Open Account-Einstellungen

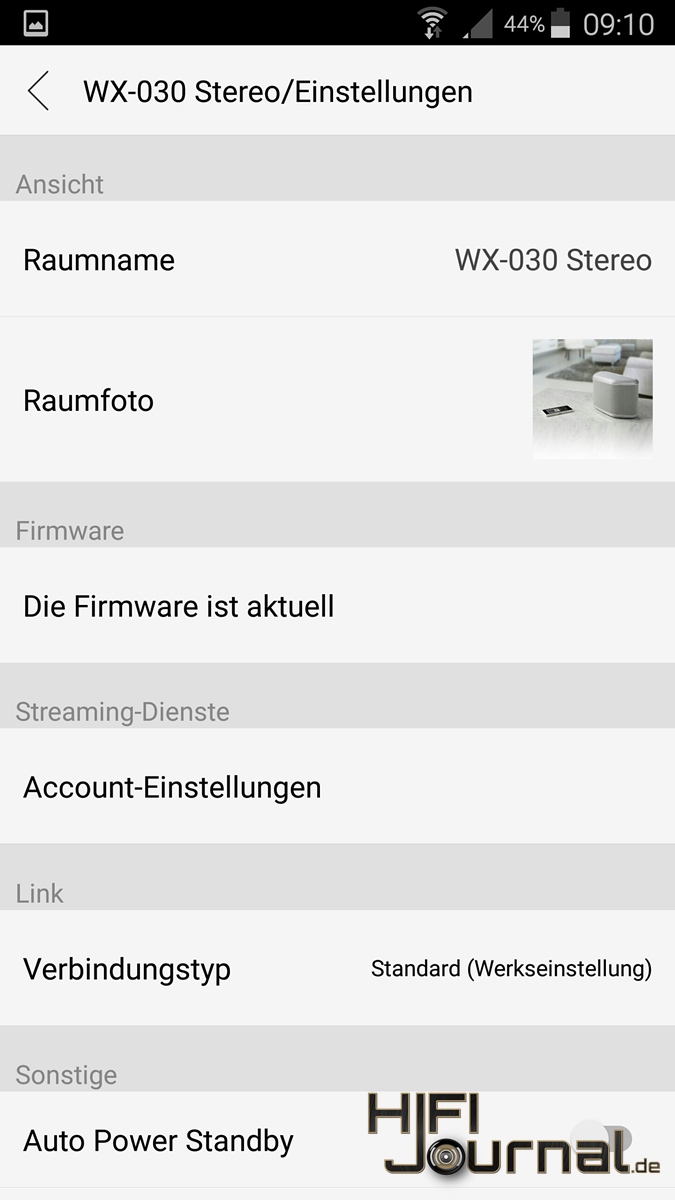tap(337, 787)
